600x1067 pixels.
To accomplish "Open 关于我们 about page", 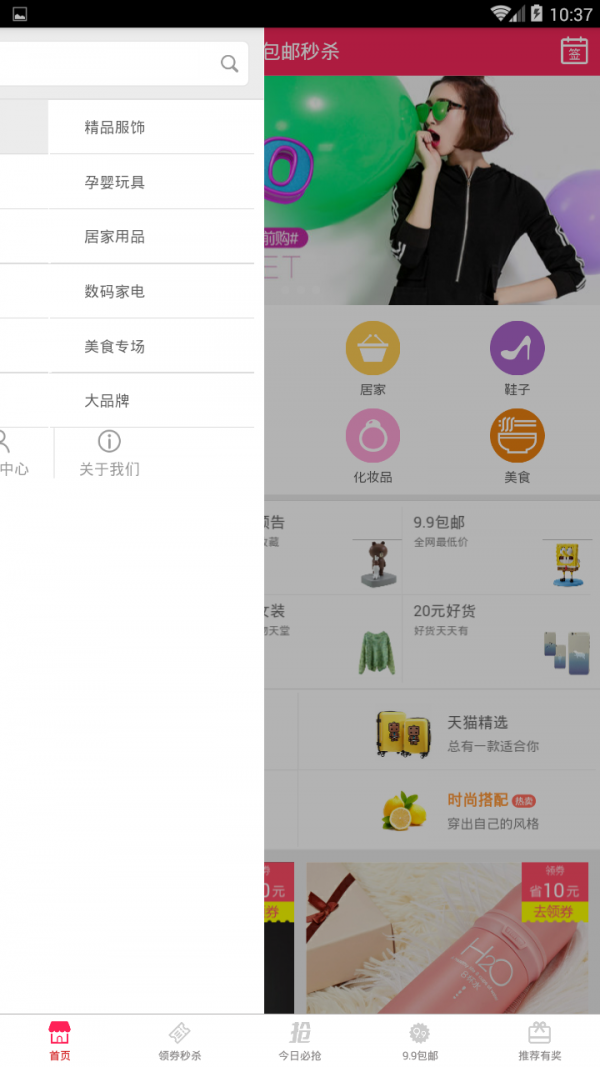I will pos(109,453).
